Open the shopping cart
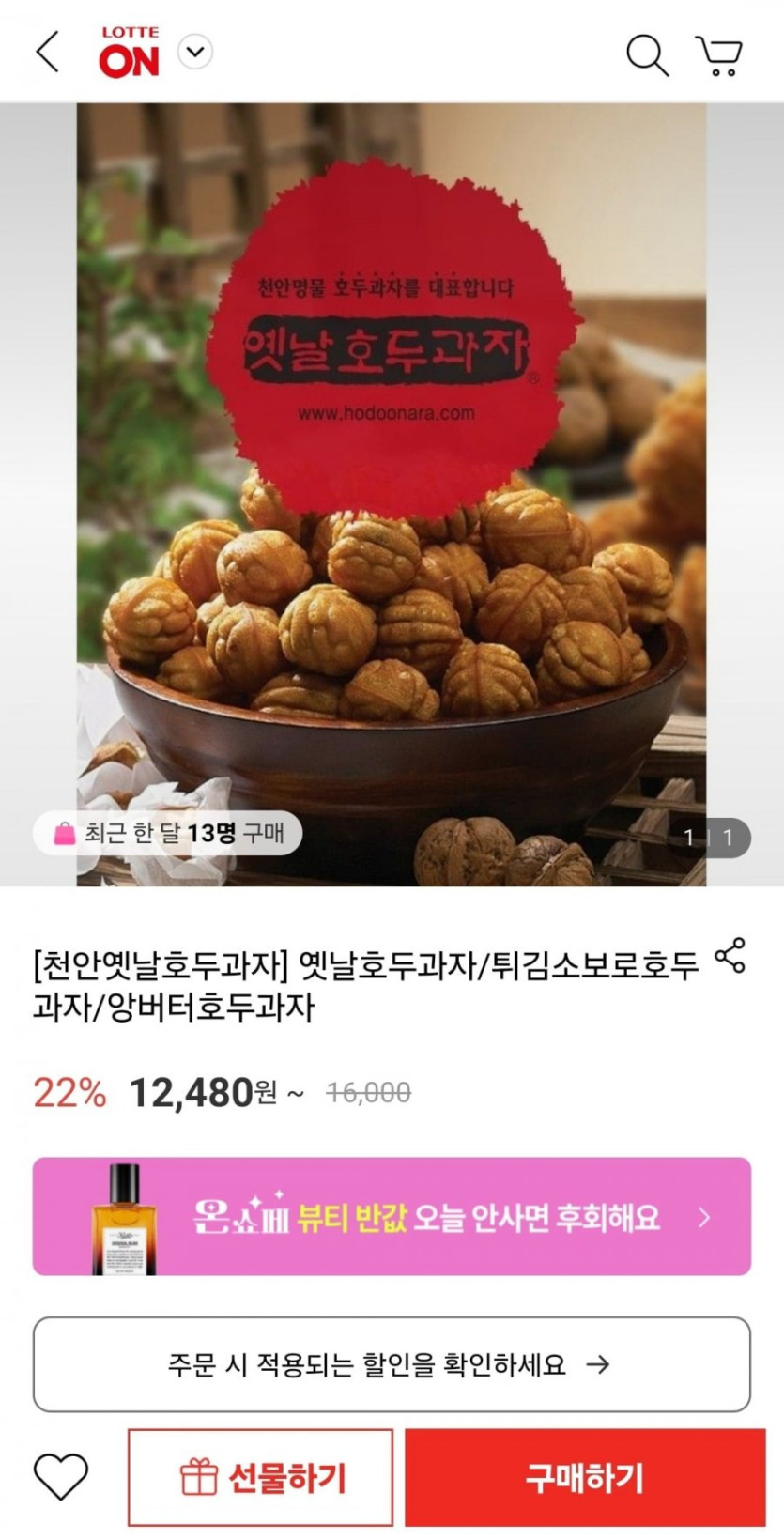The height and width of the screenshot is (1539, 784). coord(719,55)
